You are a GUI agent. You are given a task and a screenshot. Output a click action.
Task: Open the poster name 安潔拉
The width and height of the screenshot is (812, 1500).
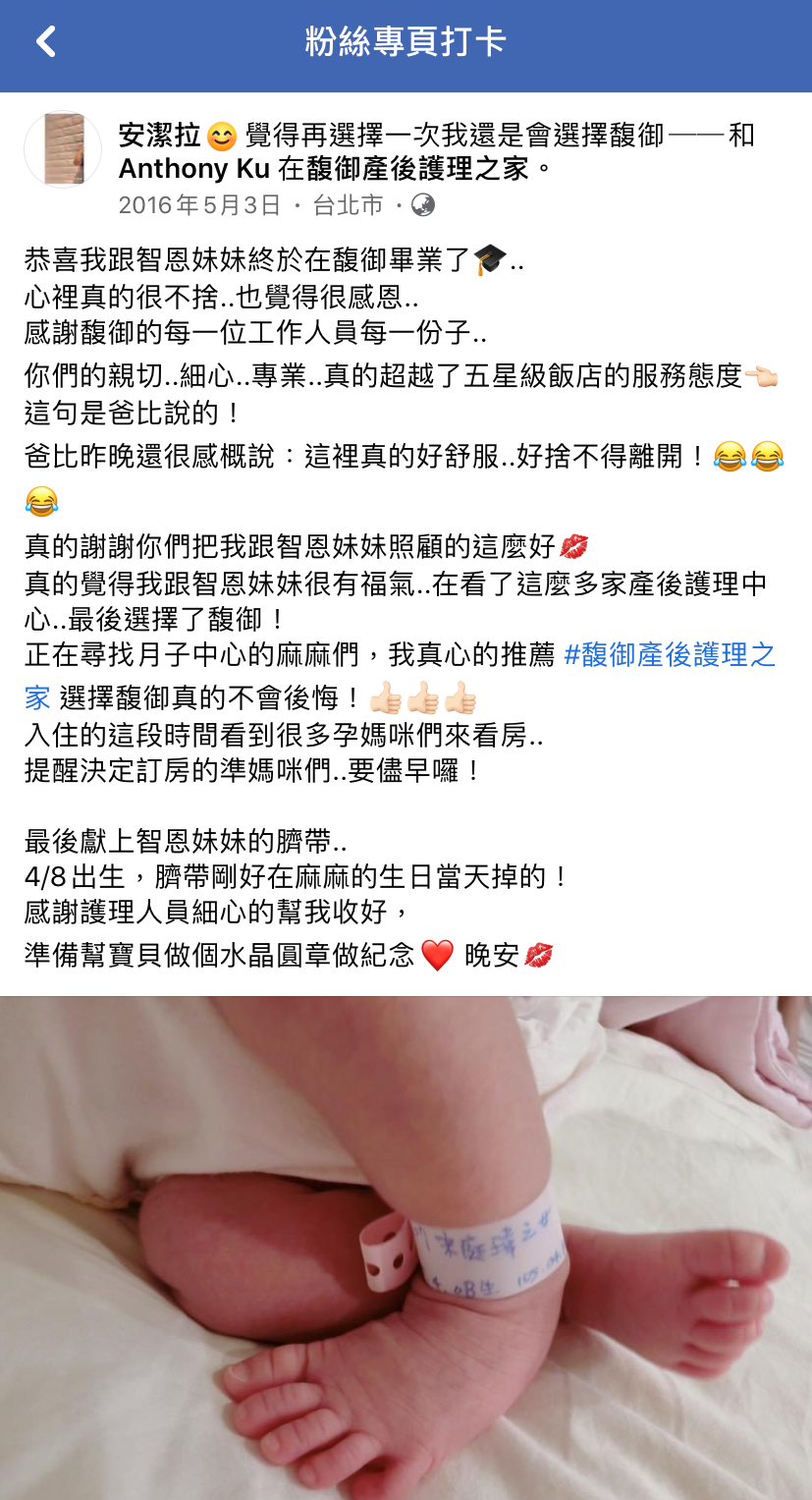coord(160,134)
